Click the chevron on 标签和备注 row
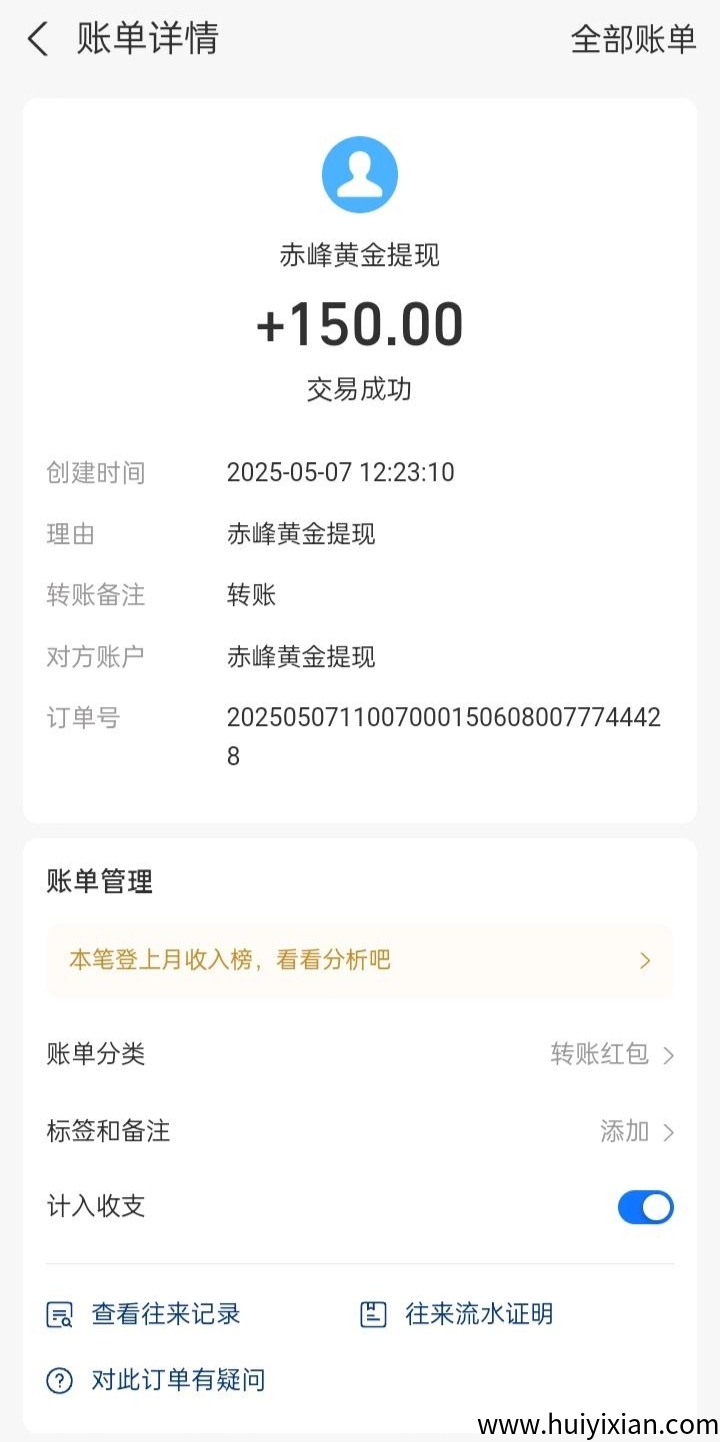The image size is (720, 1442). point(670,1131)
